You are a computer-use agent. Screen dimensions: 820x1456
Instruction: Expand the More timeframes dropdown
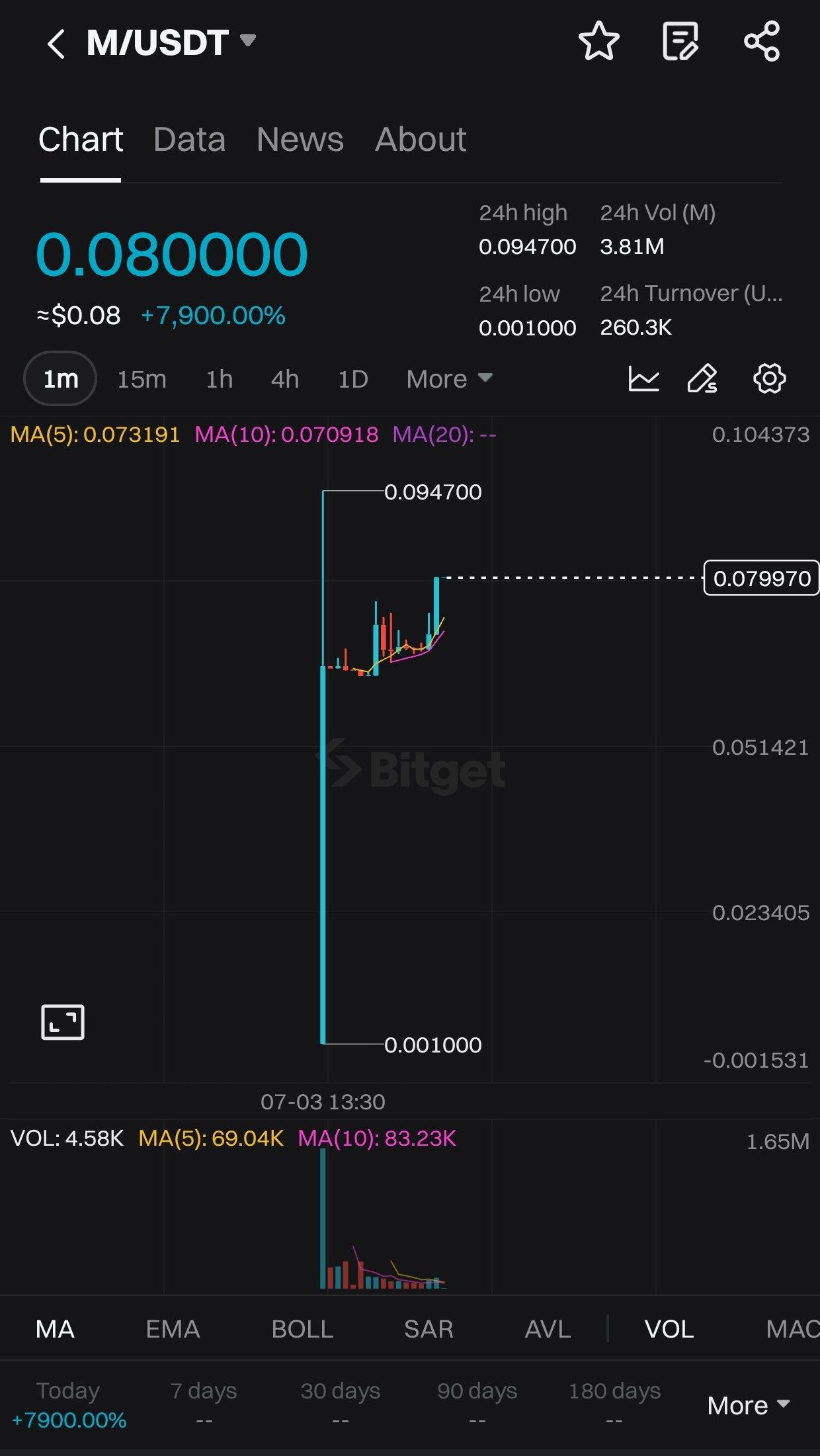coord(449,379)
